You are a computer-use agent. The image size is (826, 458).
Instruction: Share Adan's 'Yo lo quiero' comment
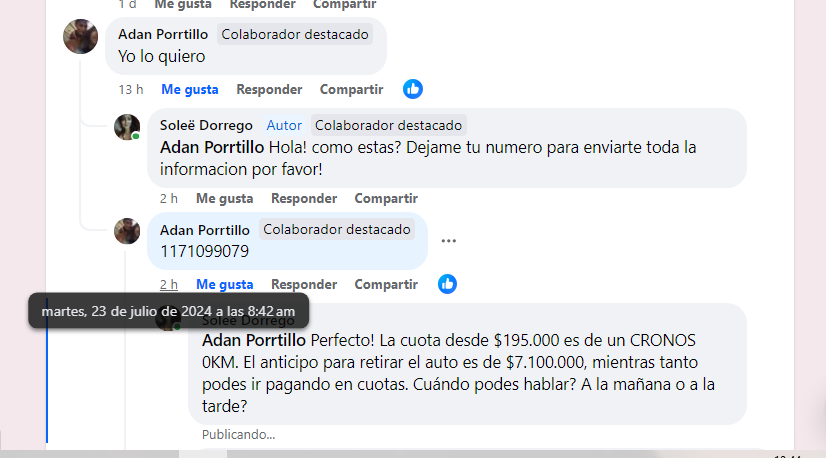click(x=351, y=89)
